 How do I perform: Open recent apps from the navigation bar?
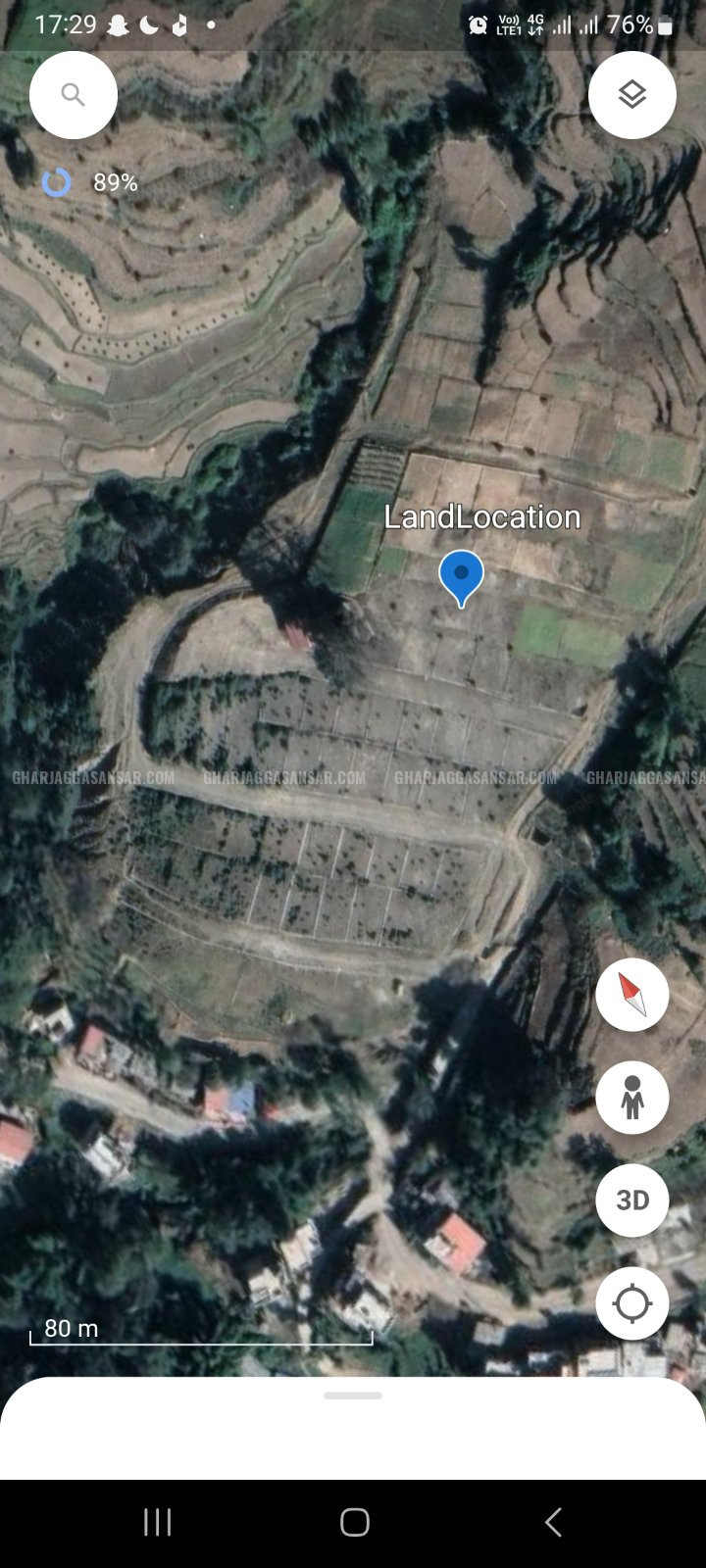coord(157,1522)
